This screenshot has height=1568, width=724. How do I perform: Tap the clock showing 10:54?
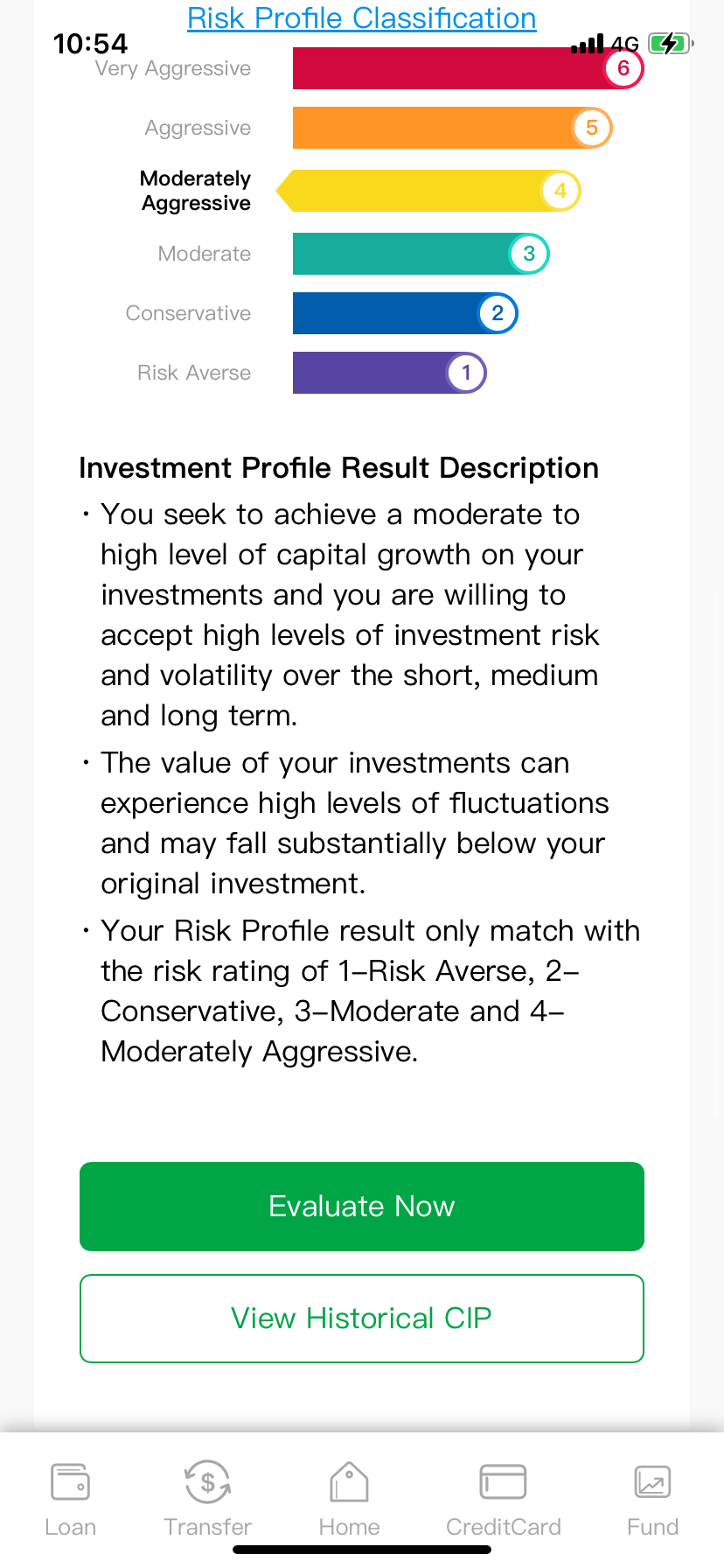(90, 43)
